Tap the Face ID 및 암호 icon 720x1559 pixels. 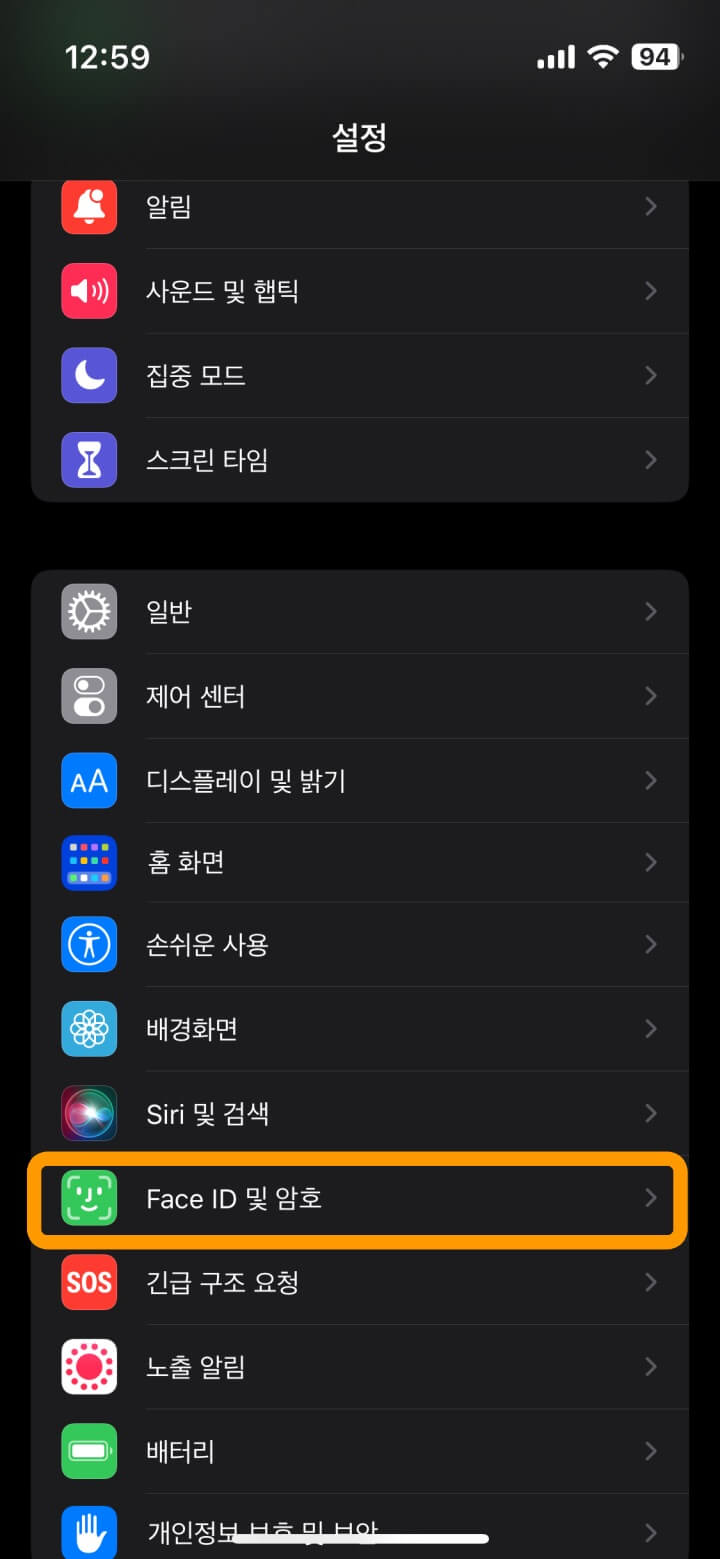(x=88, y=1198)
